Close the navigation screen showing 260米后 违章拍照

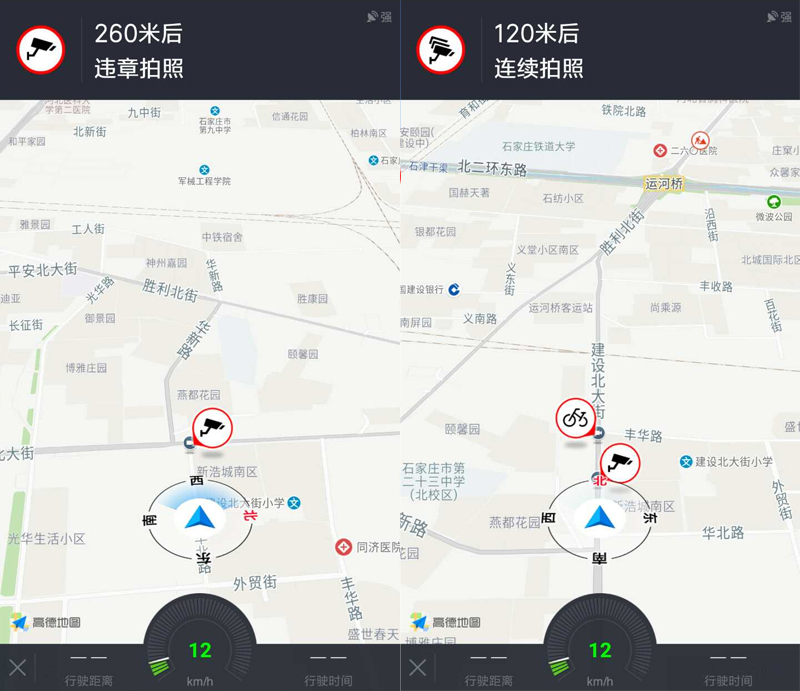tap(17, 667)
